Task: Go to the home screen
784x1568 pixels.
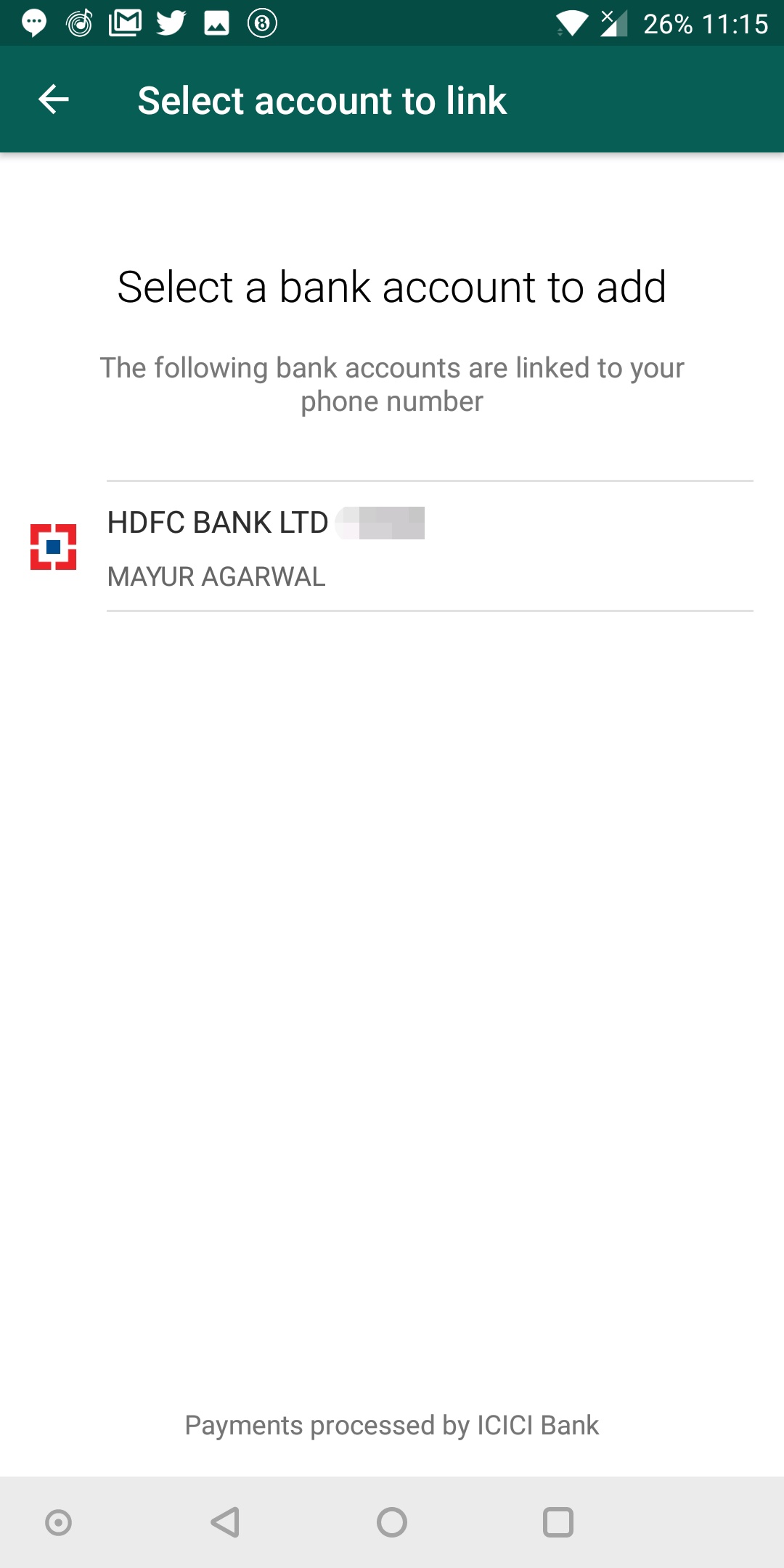Action: tap(392, 1522)
